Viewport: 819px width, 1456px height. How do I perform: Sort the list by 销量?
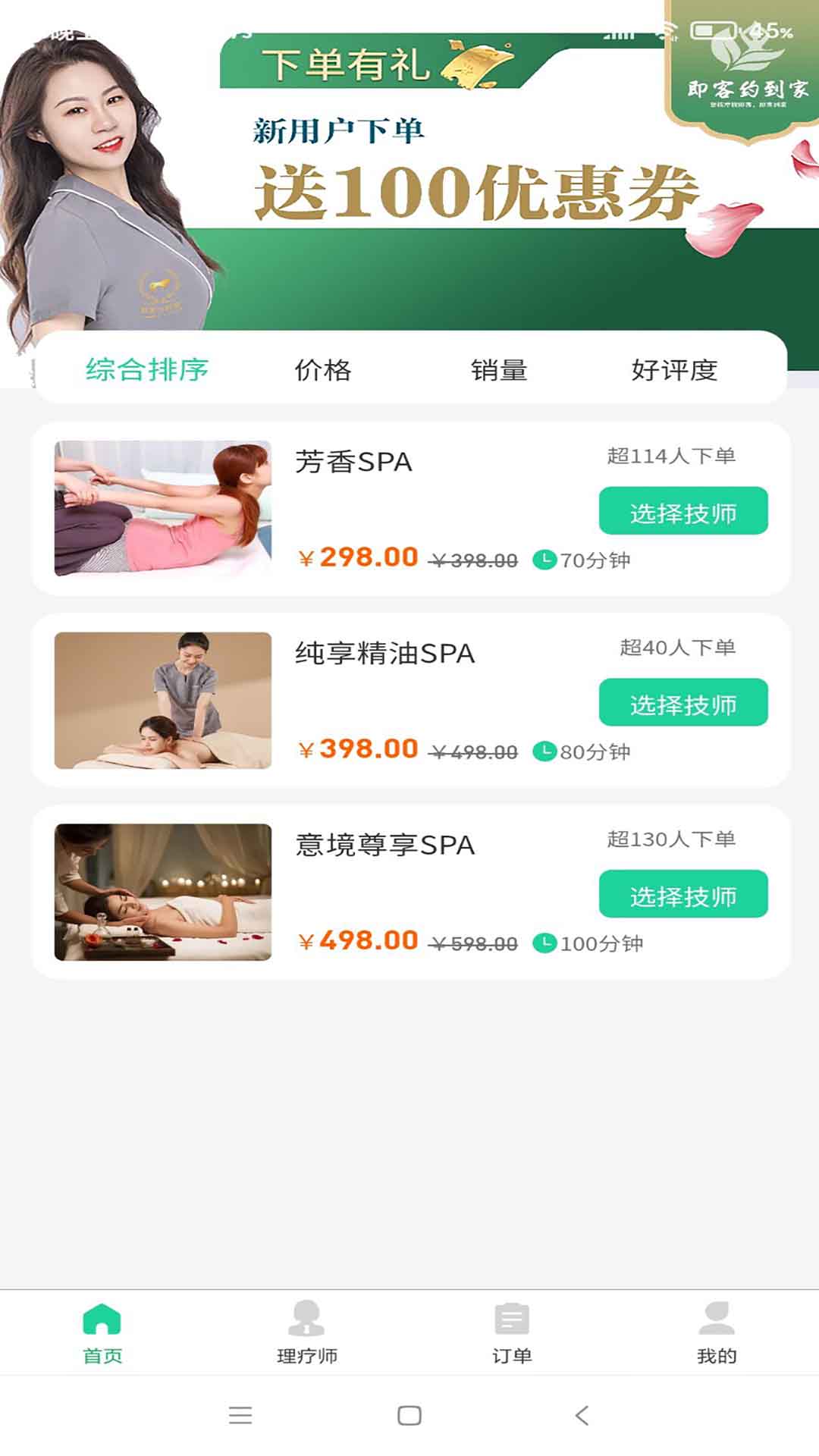[x=499, y=370]
